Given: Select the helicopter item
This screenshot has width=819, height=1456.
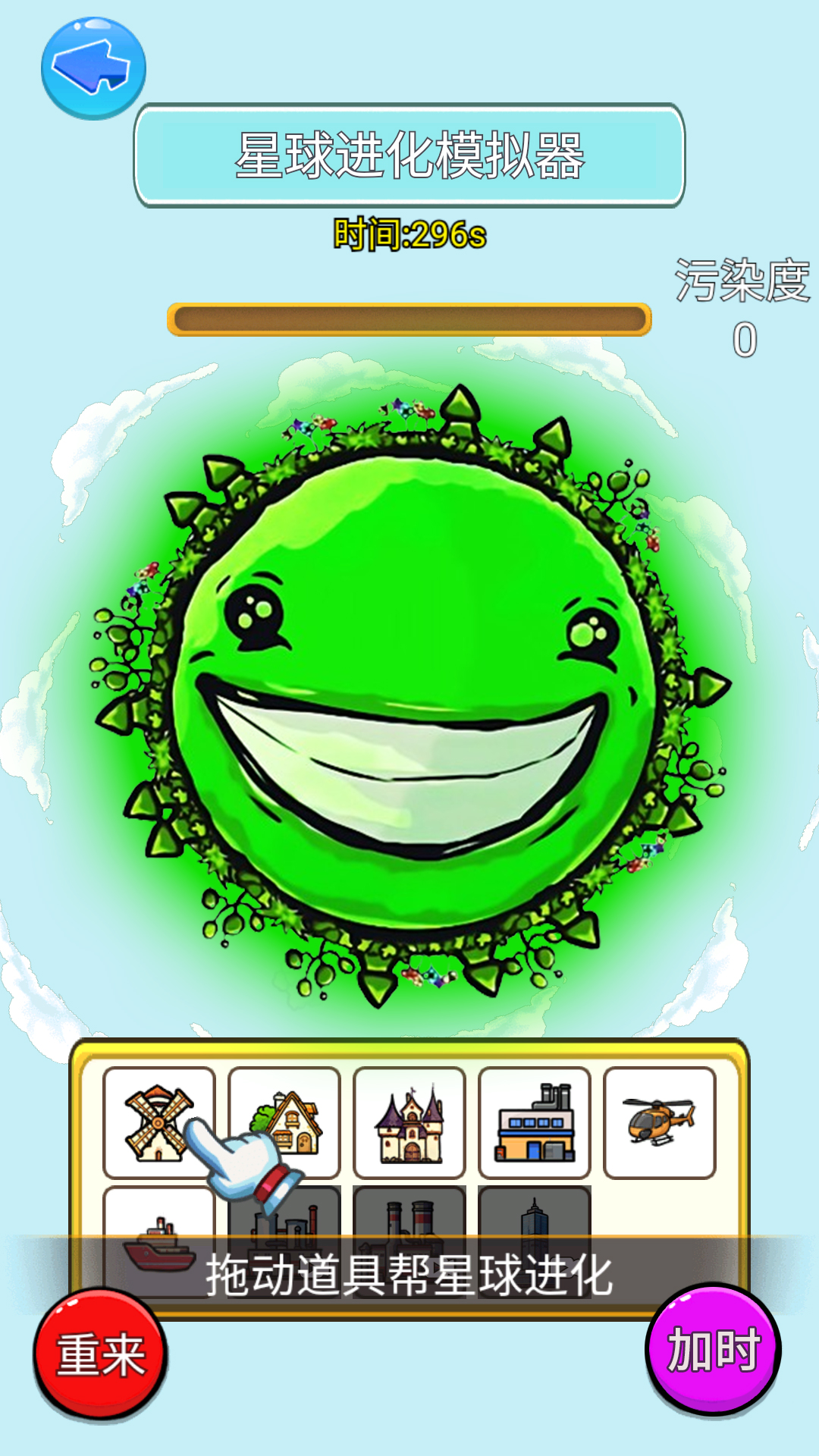Looking at the screenshot, I should (660, 1123).
